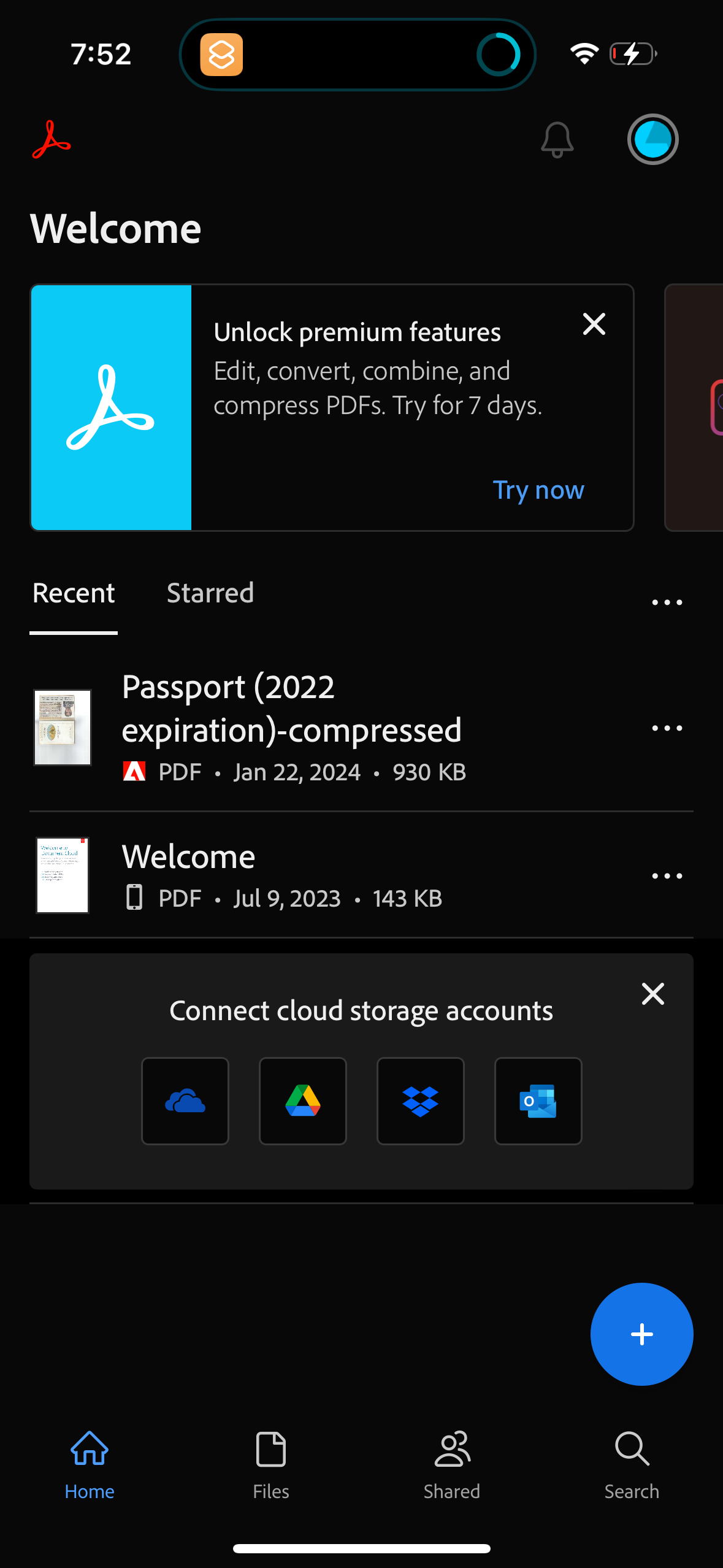Open overflow menu for Passport PDF
723x1568 pixels.
tap(667, 728)
